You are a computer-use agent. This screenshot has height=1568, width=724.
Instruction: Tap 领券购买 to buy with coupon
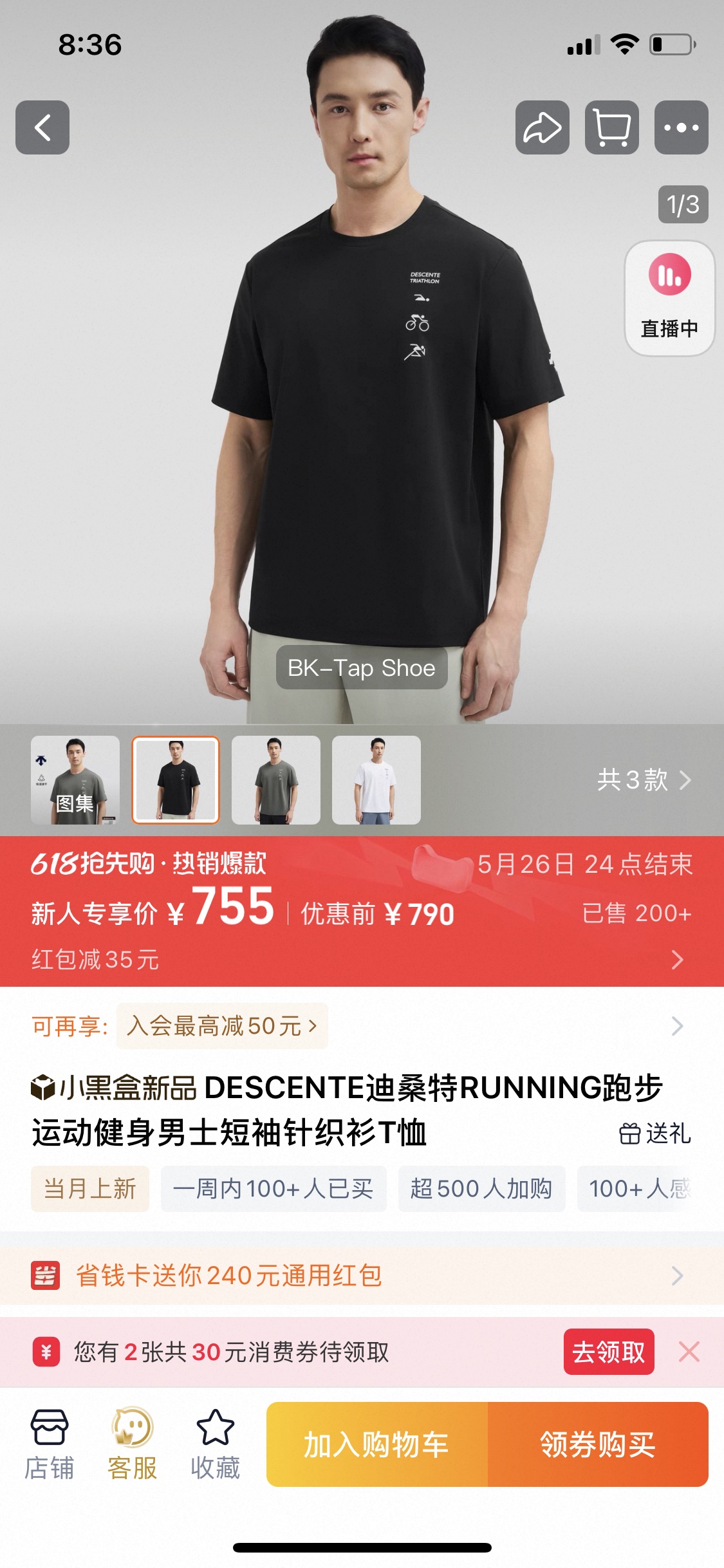(598, 1444)
